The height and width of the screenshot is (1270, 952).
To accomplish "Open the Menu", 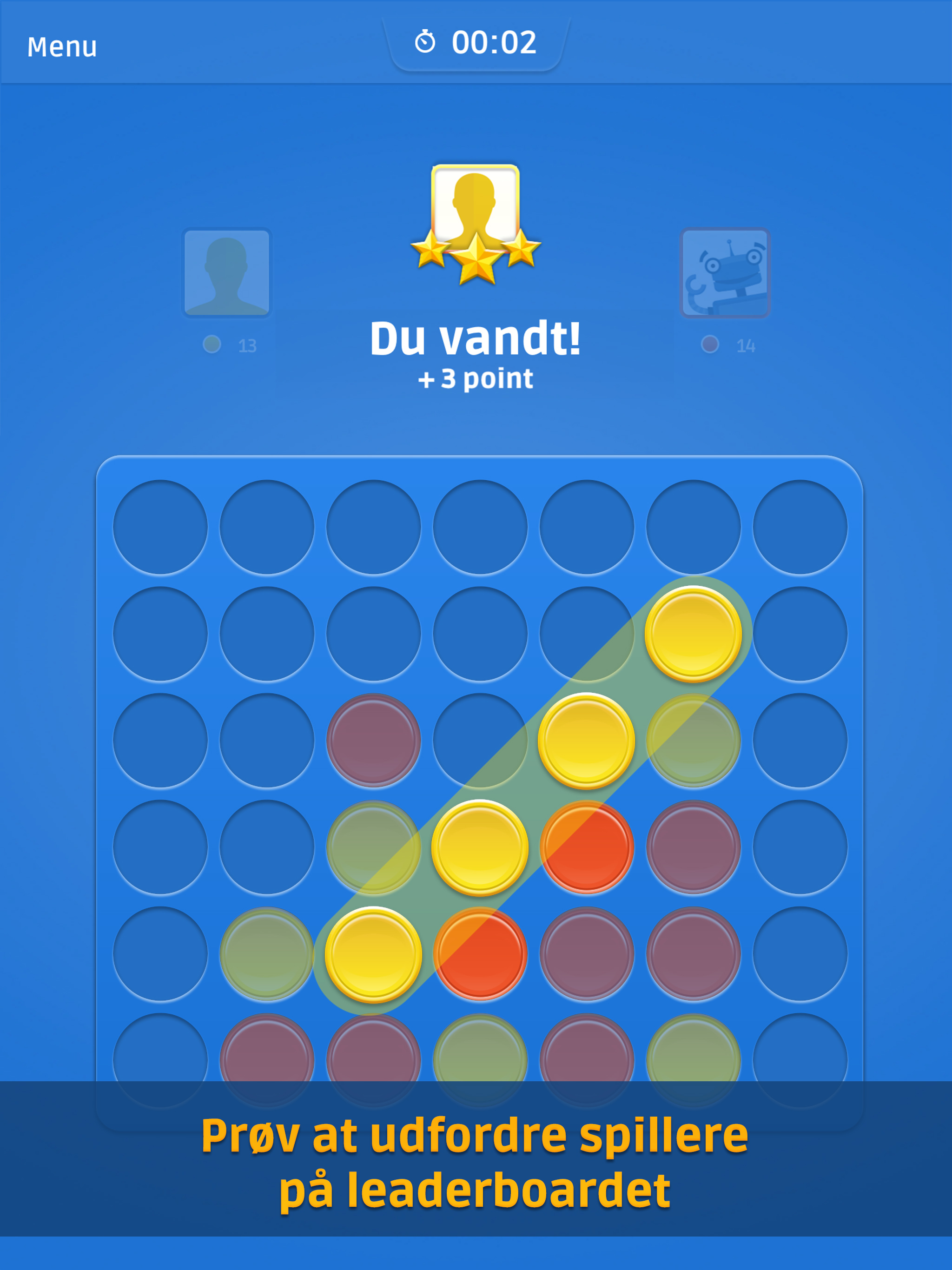I will pyautogui.click(x=62, y=46).
